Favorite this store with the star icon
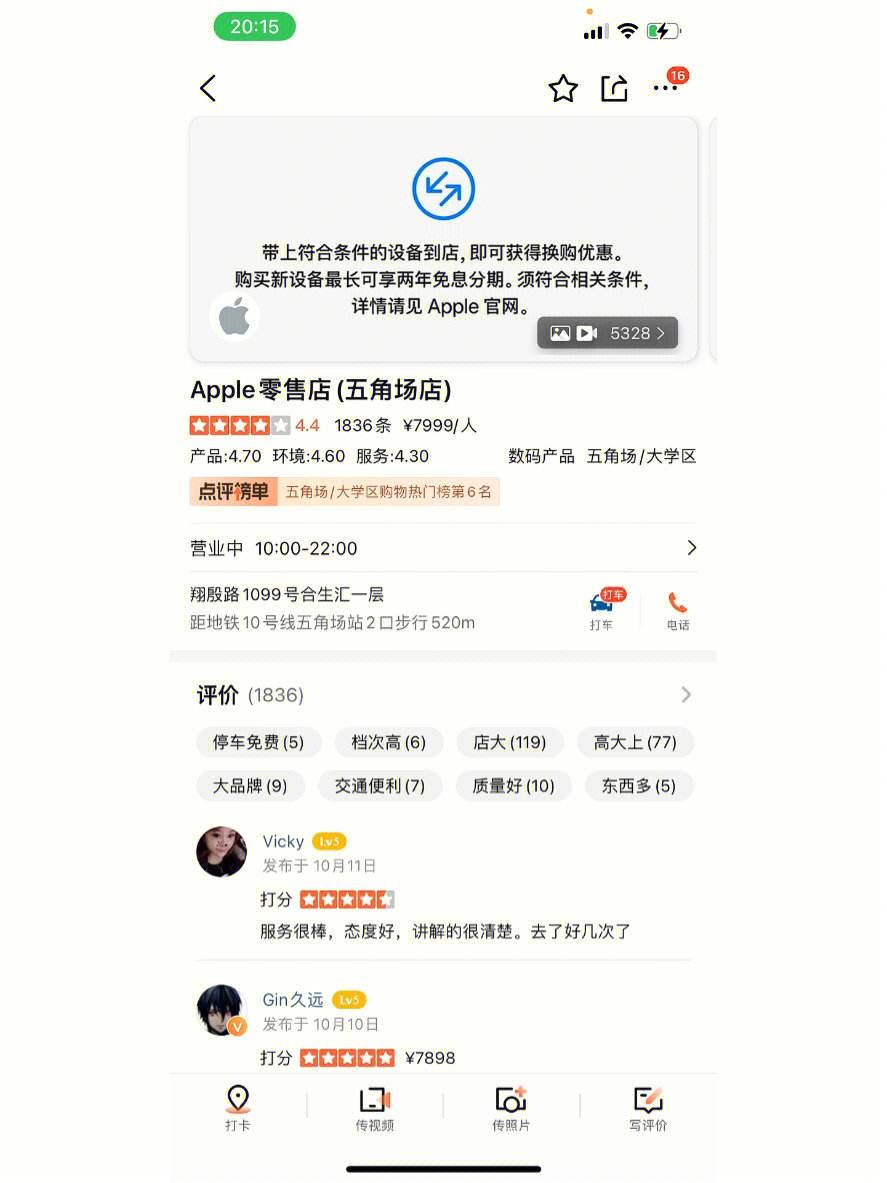 tap(563, 89)
